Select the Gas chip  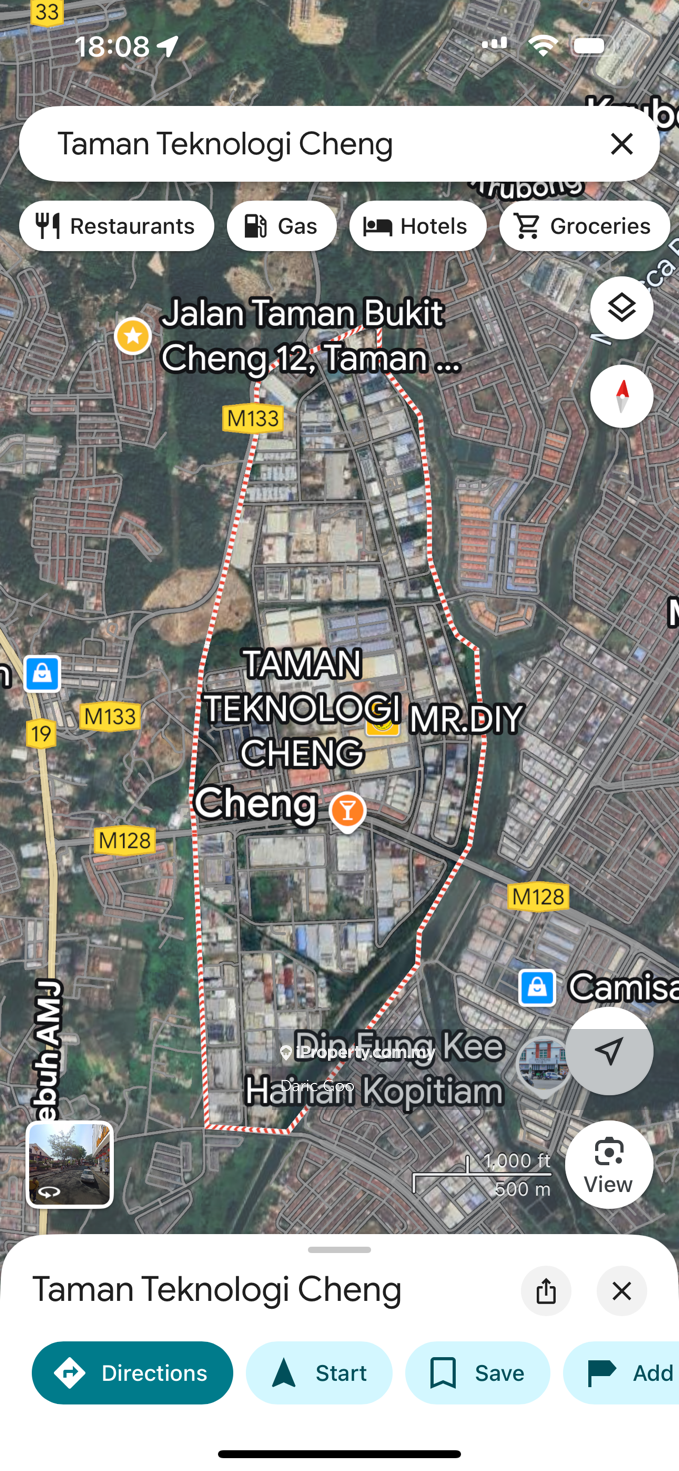(x=282, y=226)
